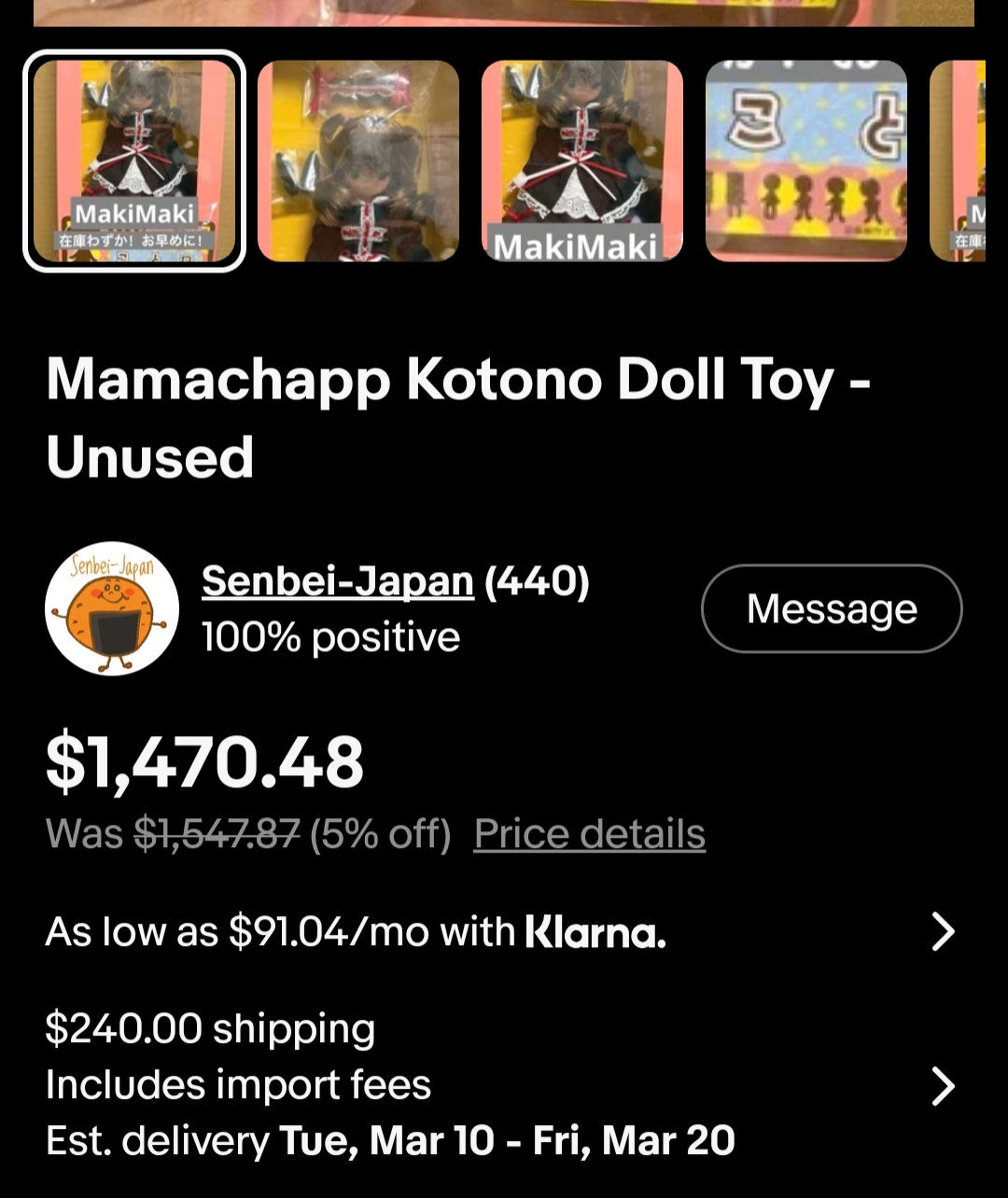Image resolution: width=1008 pixels, height=1198 pixels.
Task: View Price details
Action: pos(589,834)
